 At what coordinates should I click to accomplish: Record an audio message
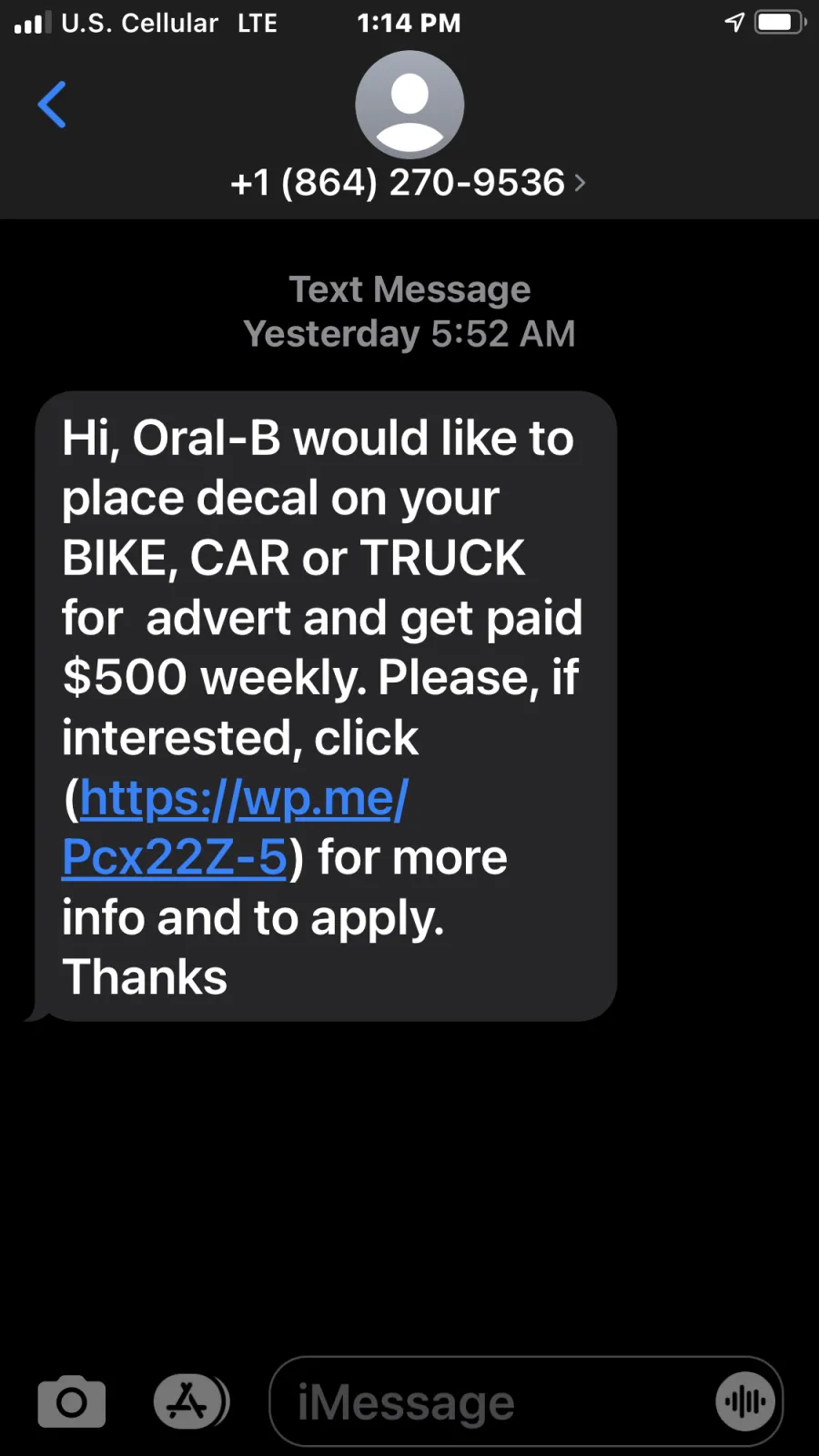(746, 1401)
